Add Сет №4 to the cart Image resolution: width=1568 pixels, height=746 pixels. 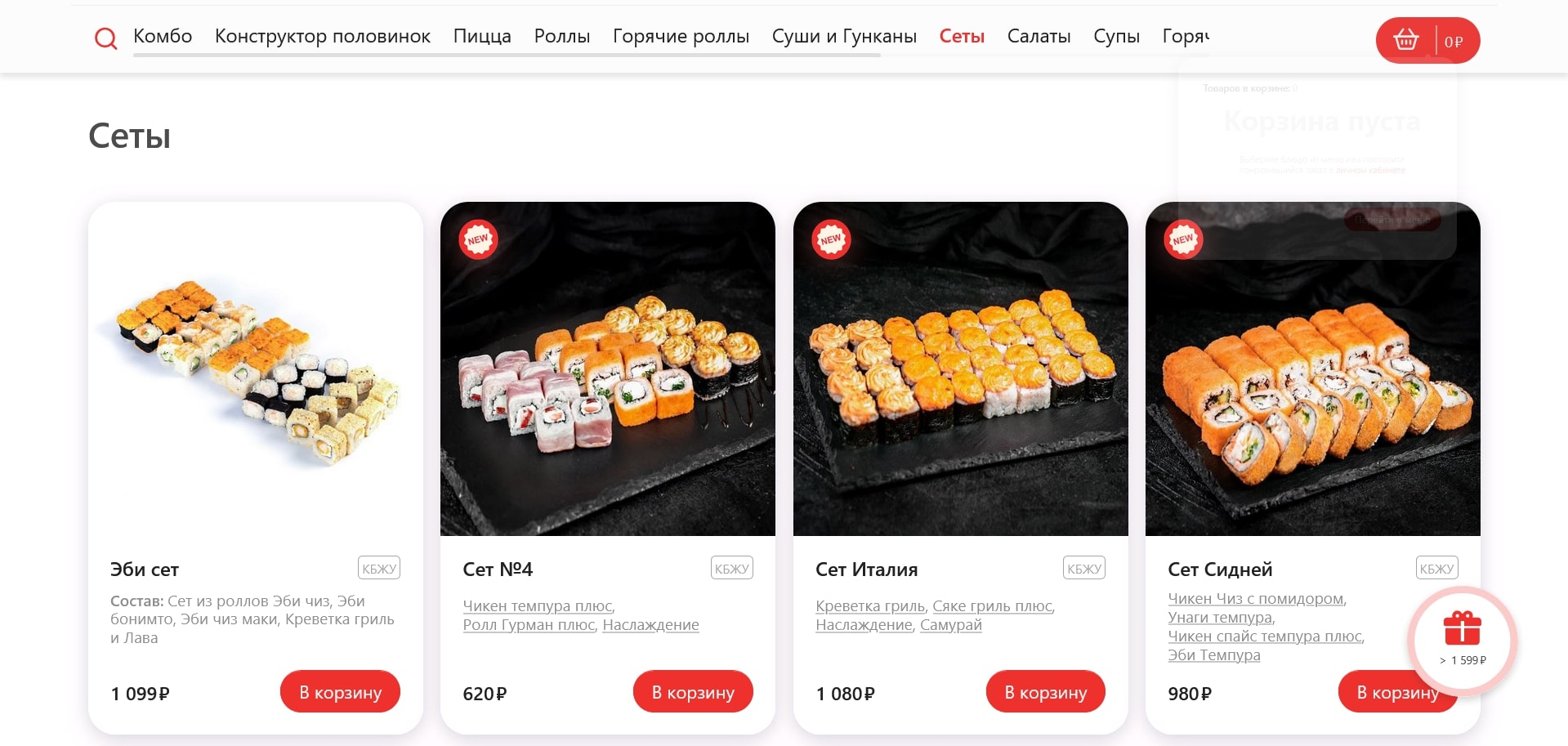[693, 692]
